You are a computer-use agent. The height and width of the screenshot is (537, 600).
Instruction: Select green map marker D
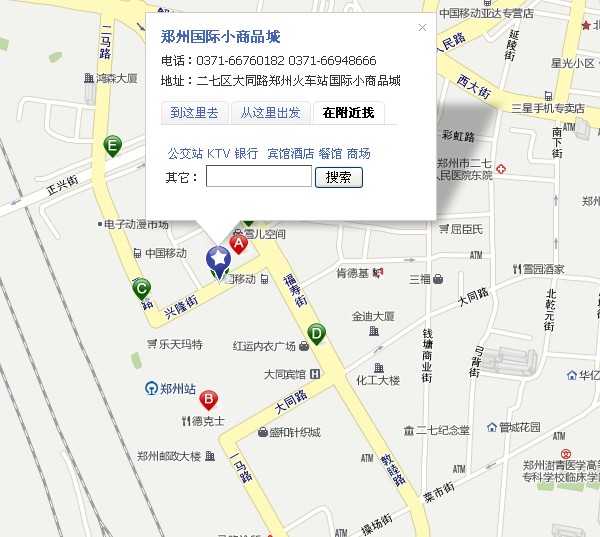point(316,332)
